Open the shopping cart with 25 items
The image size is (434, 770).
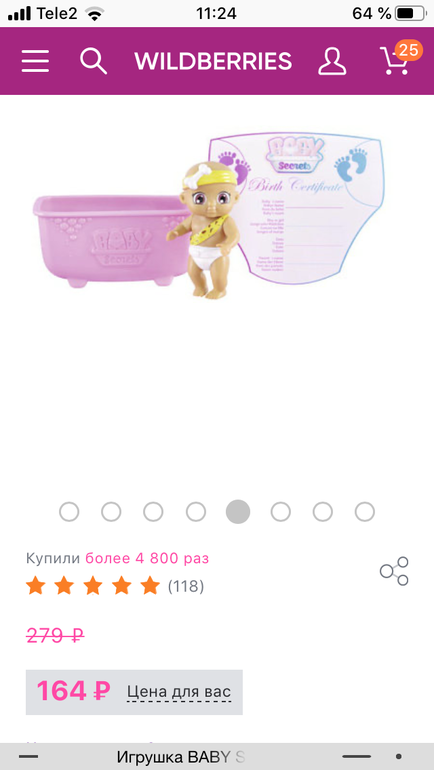coord(397,59)
